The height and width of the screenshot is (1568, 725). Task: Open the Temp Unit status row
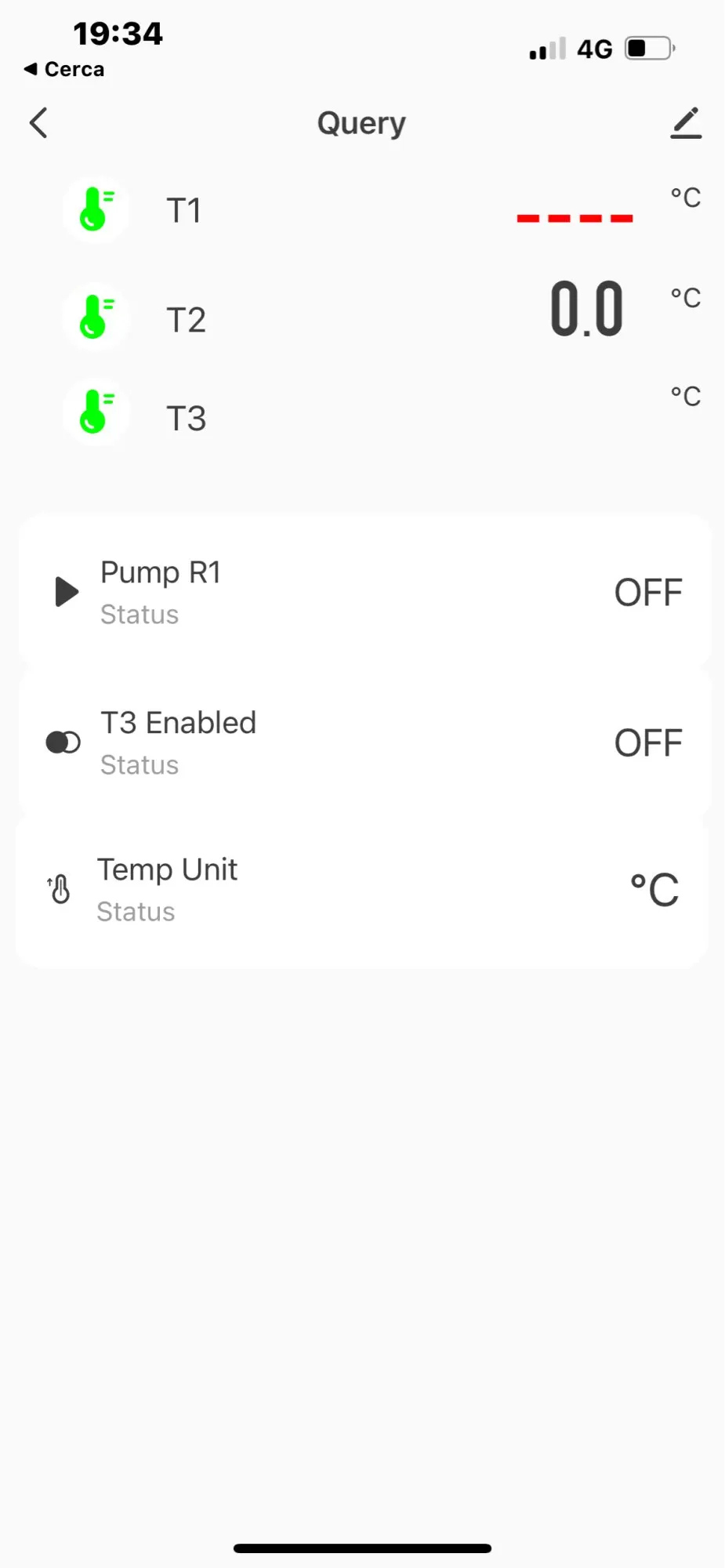tap(364, 890)
